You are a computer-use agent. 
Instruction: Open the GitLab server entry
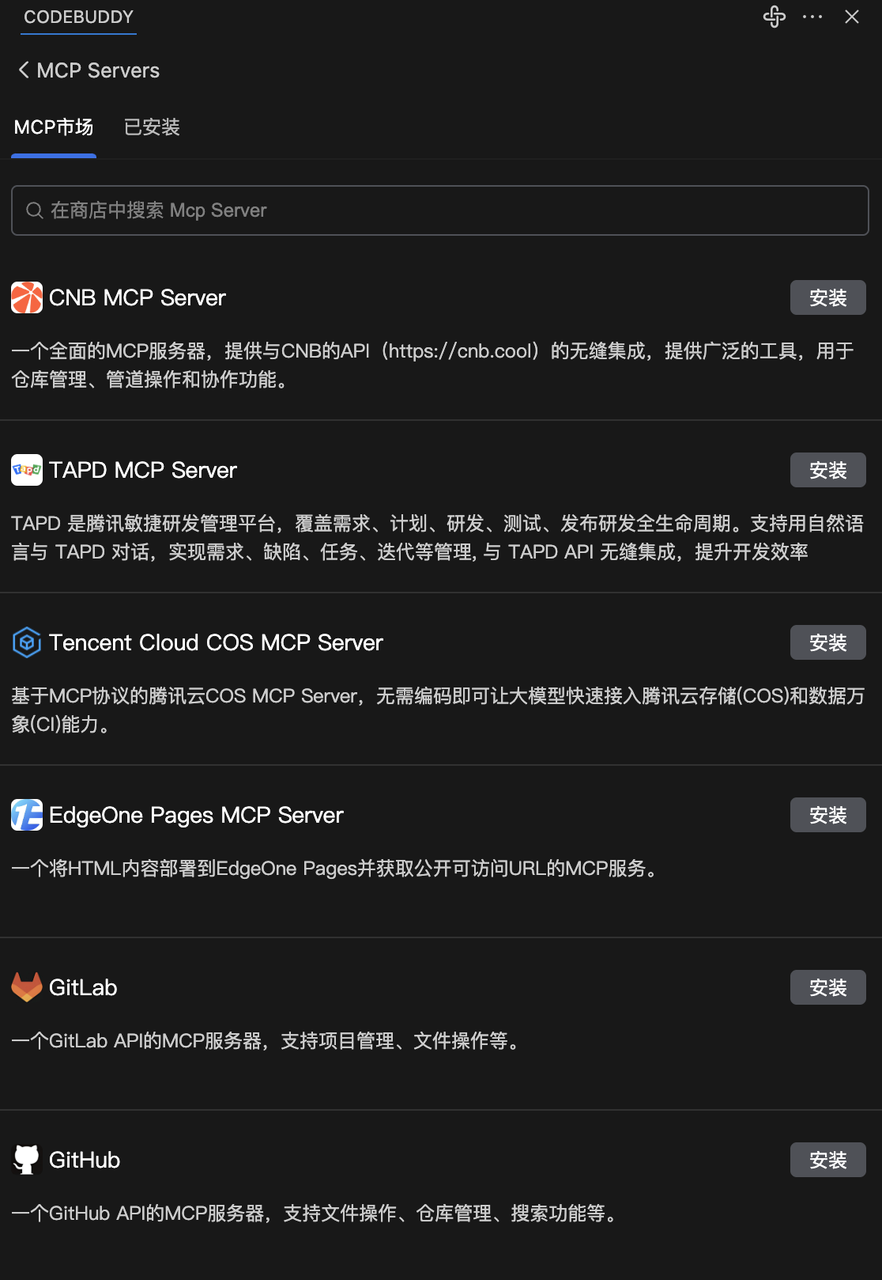[x=83, y=988]
